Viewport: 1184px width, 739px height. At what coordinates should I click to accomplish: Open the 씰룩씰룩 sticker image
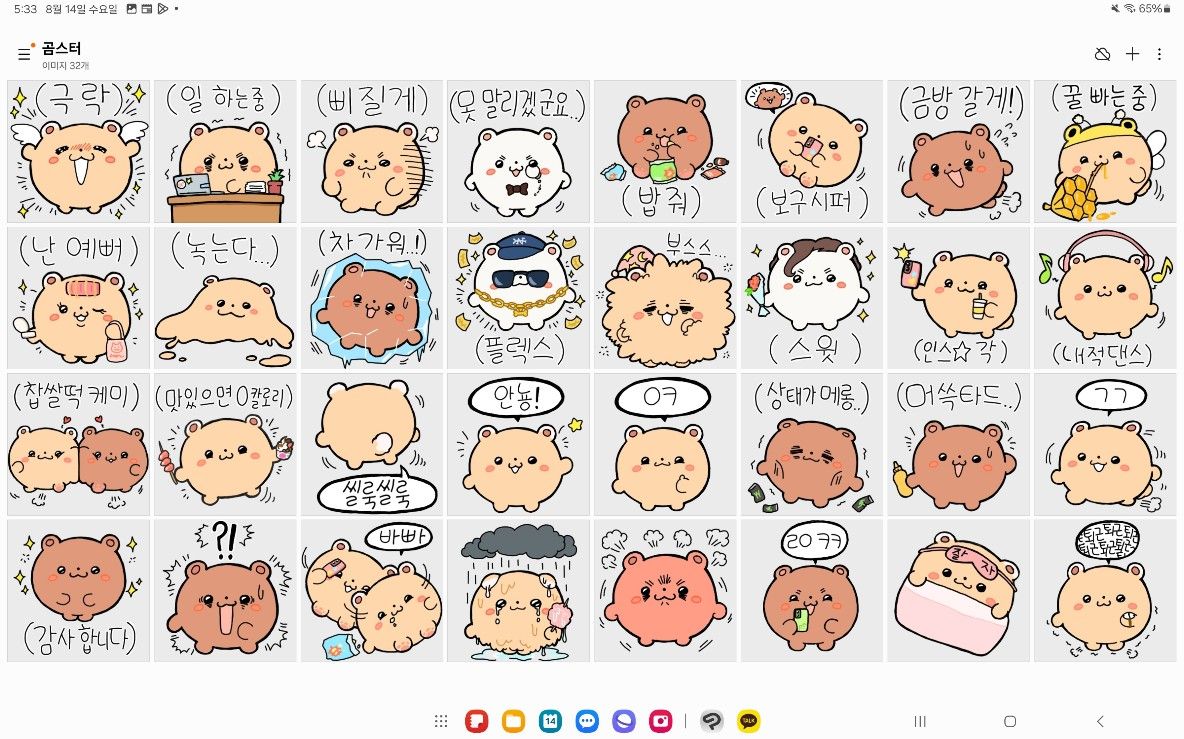click(371, 445)
